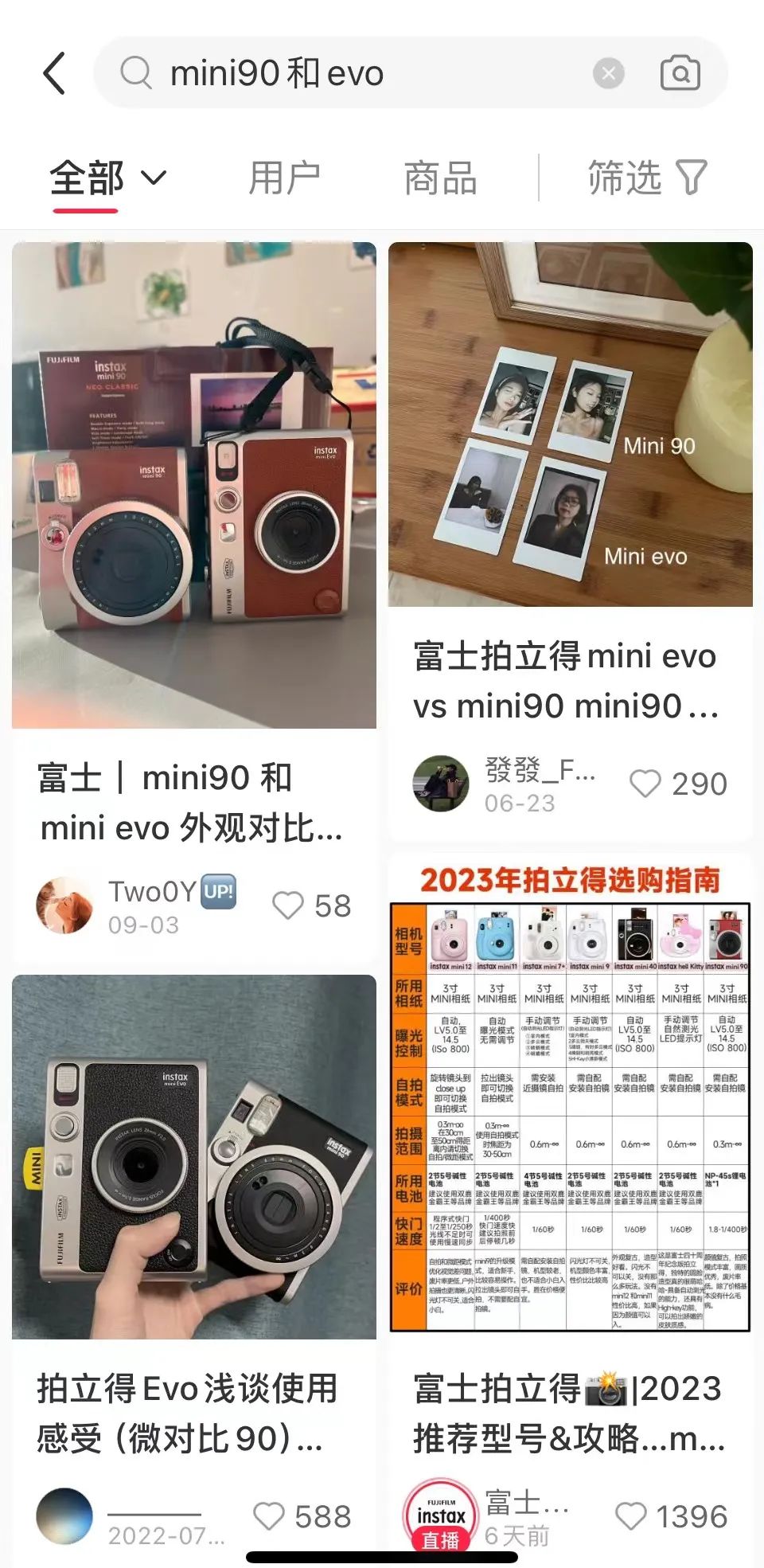
Task: Clear the search text
Action: tap(609, 74)
